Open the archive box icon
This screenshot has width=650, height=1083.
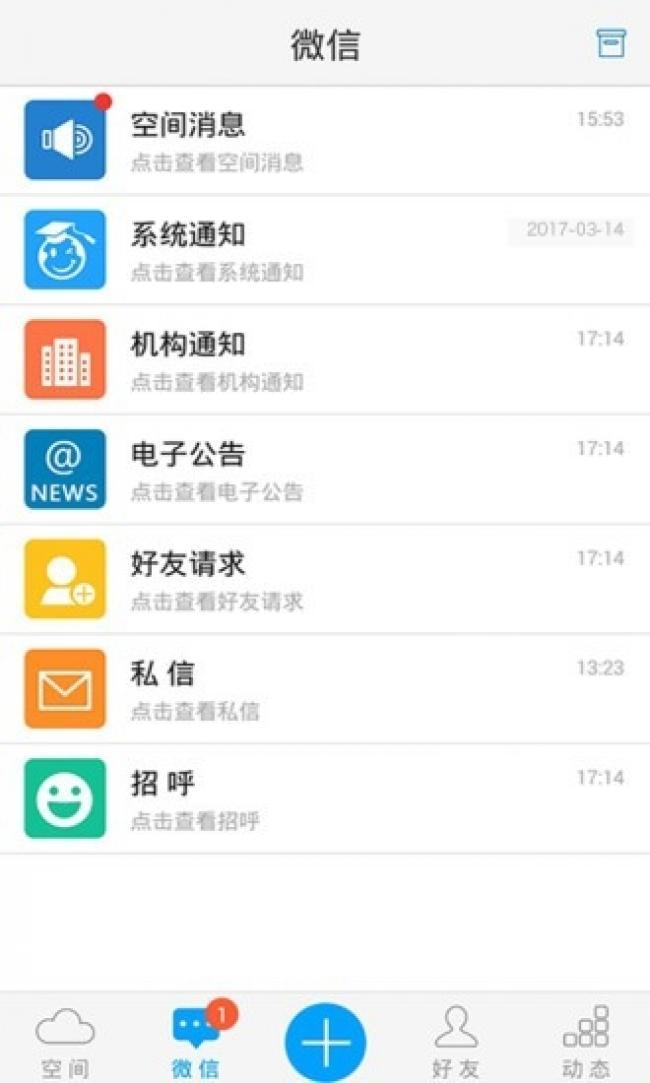pyautogui.click(x=611, y=44)
